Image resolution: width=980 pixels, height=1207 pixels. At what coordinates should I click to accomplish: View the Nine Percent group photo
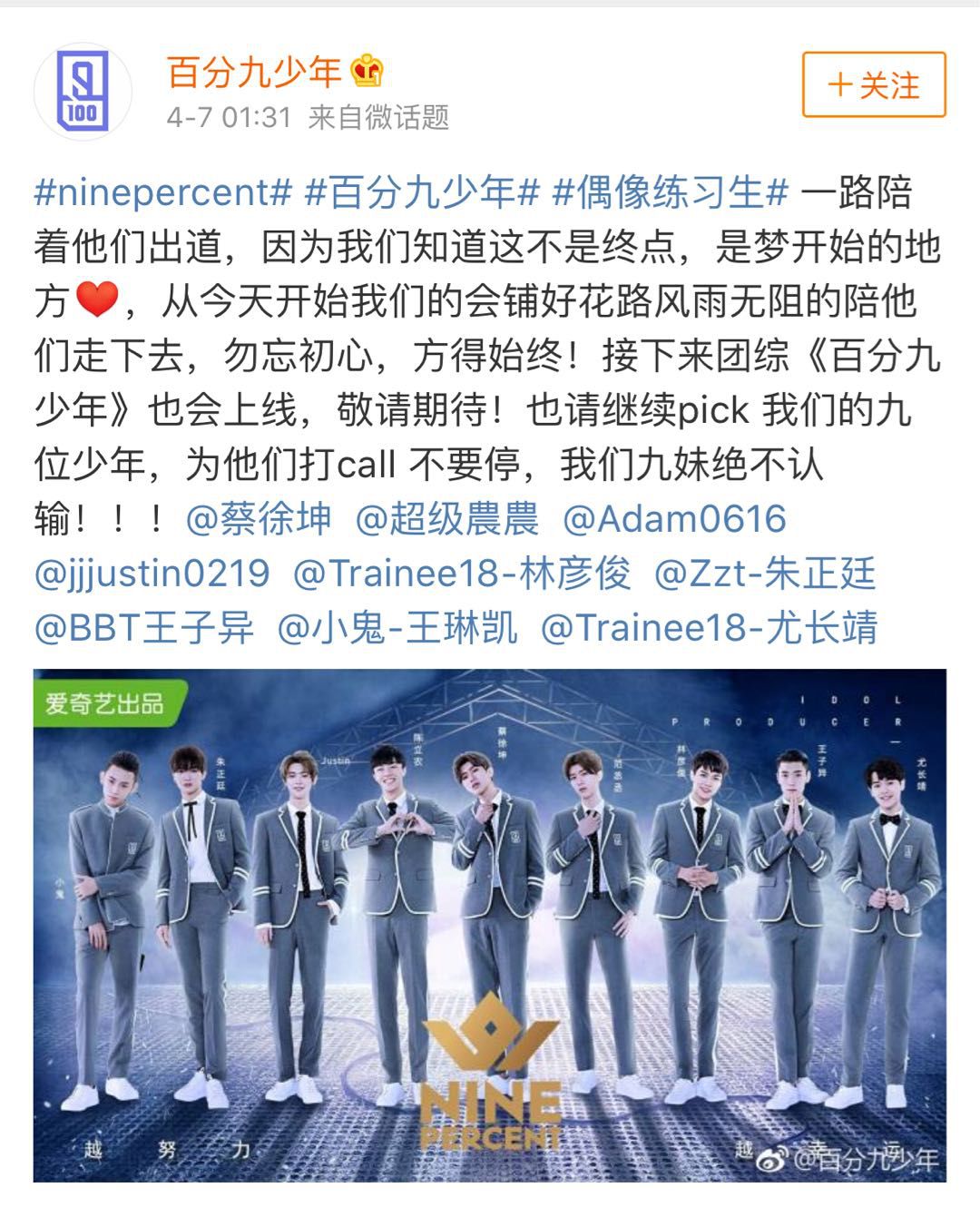pyautogui.click(x=490, y=924)
